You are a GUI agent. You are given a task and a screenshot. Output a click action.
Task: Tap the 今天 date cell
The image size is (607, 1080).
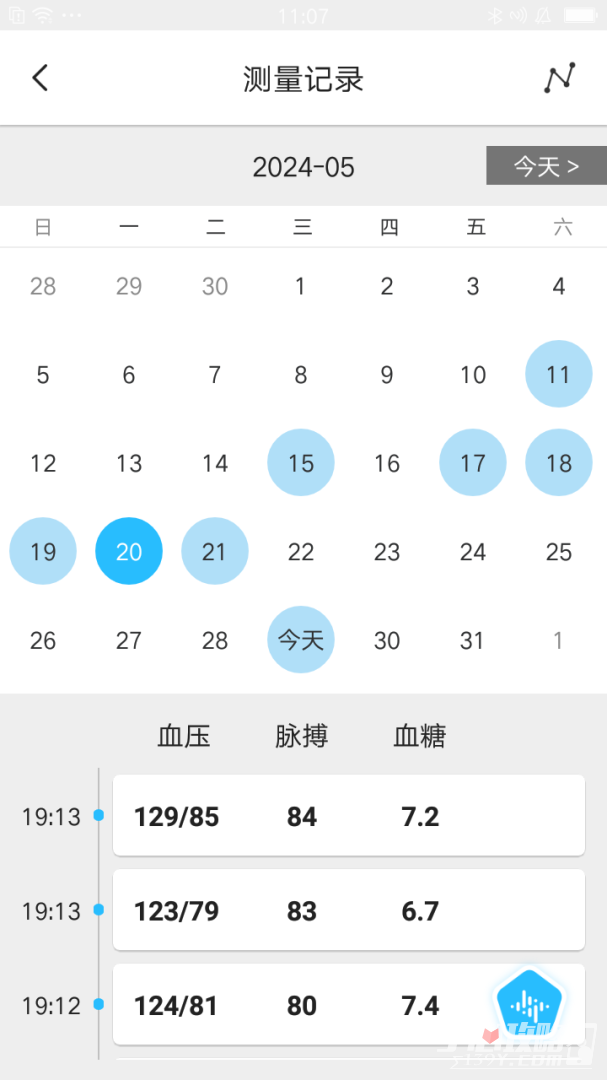point(301,639)
